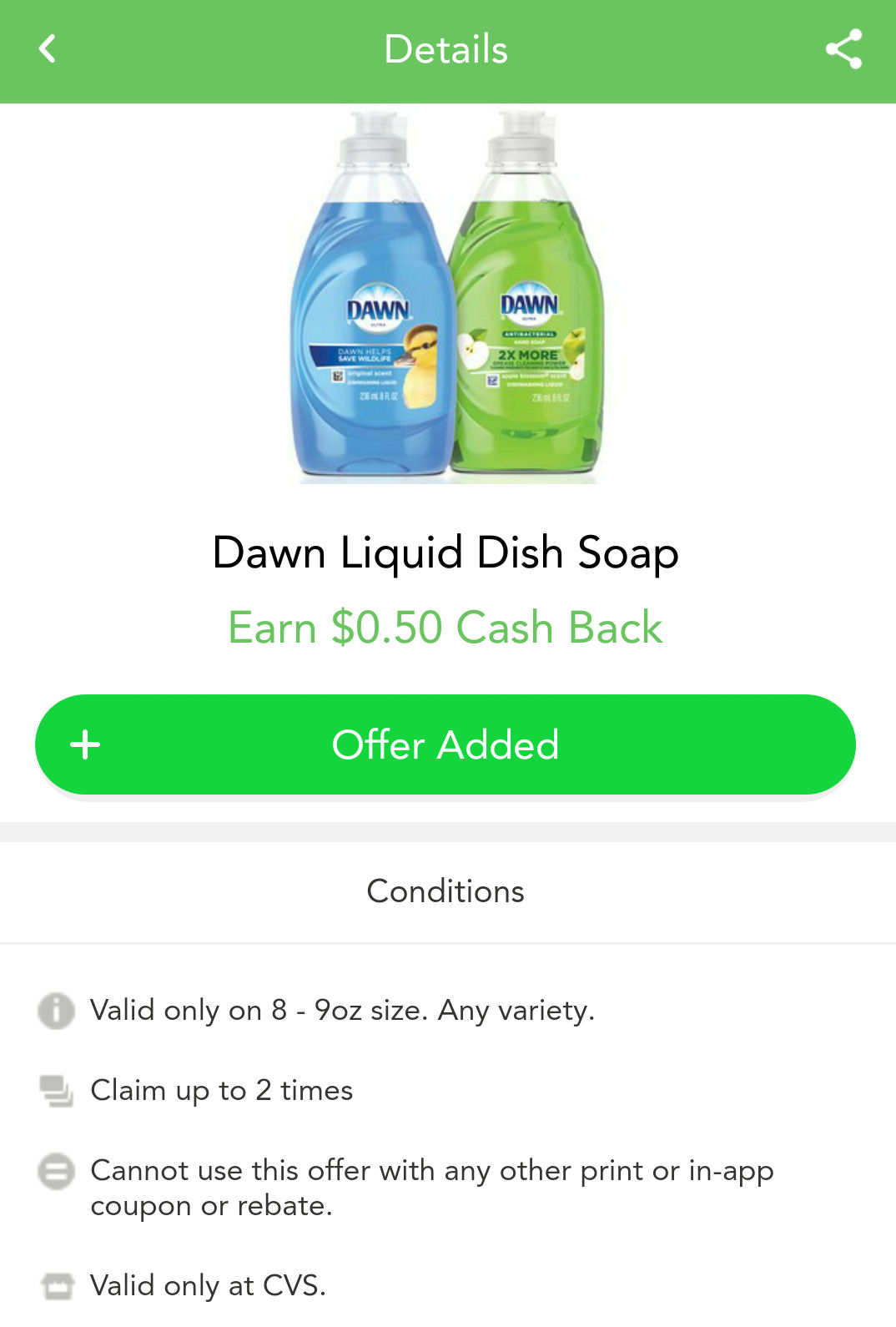Open the Details header menu
This screenshot has width=896, height=1327.
(445, 48)
